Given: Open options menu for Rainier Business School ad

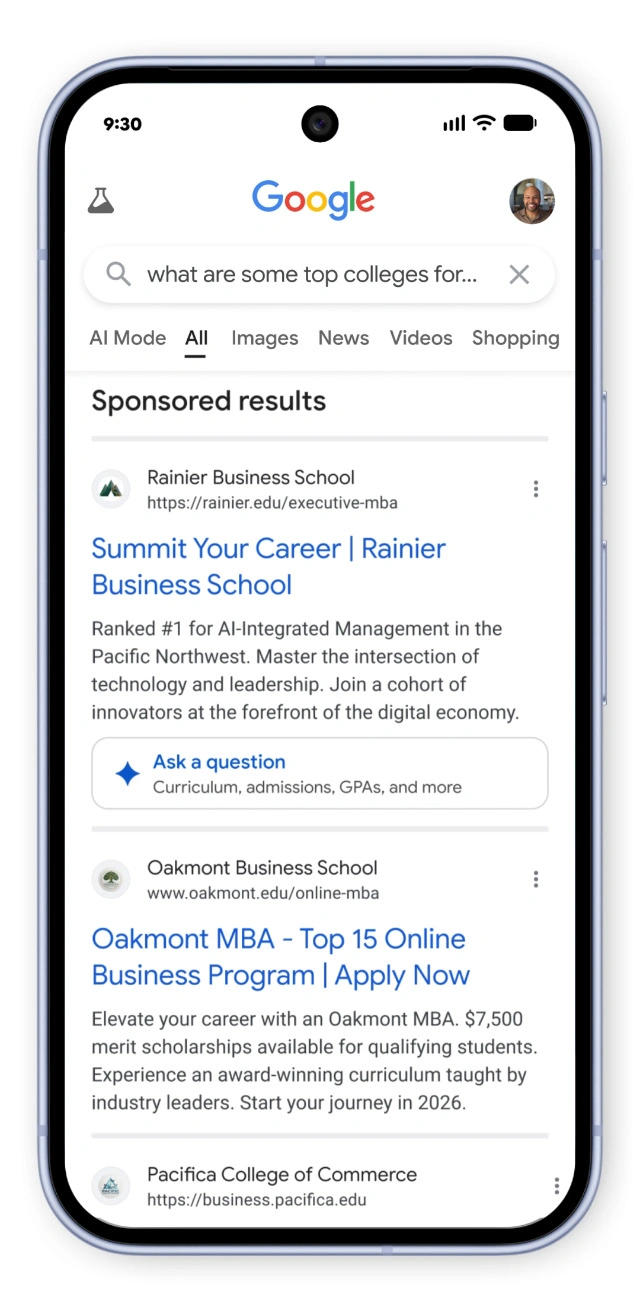Looking at the screenshot, I should (536, 488).
